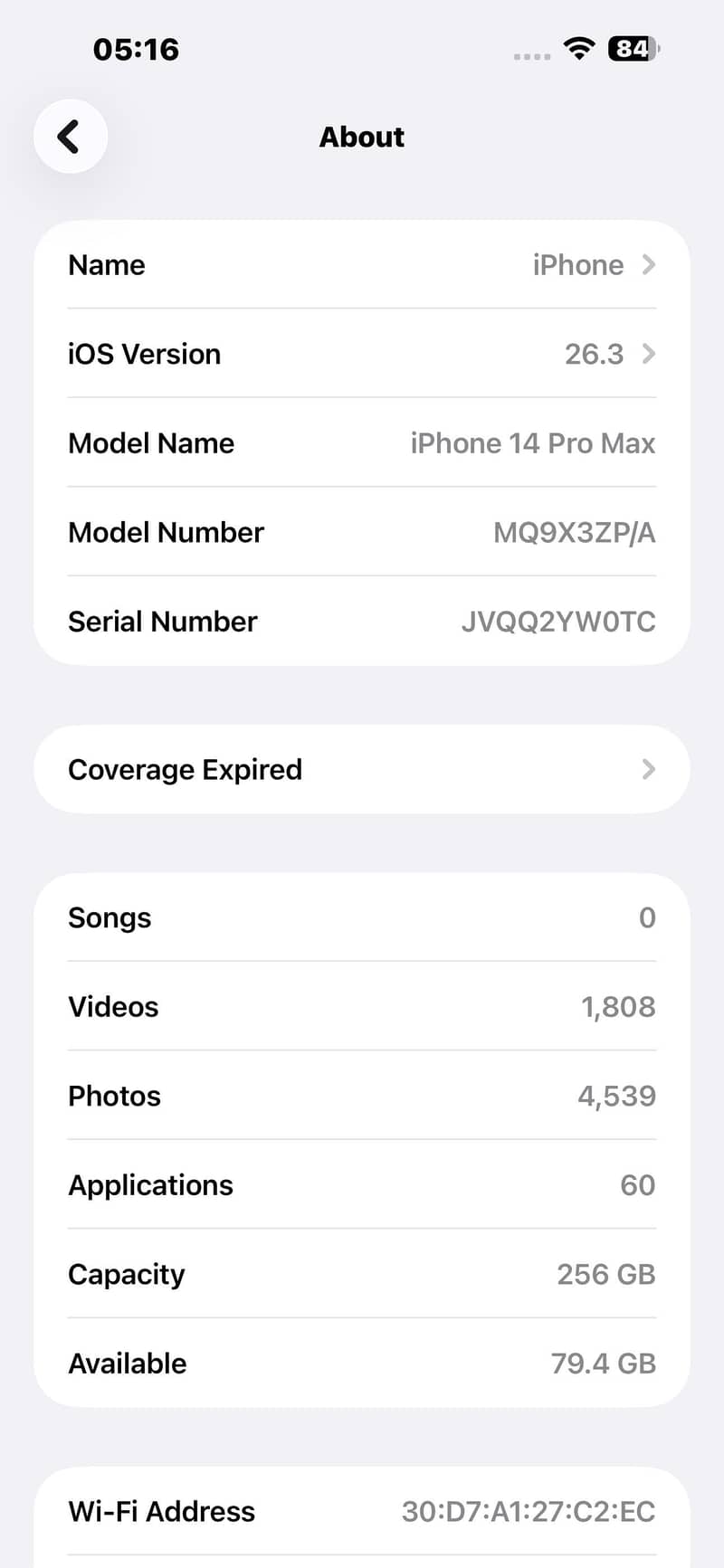Tap the Wi-Fi status icon
Image resolution: width=724 pixels, height=1568 pixels.
(x=577, y=50)
